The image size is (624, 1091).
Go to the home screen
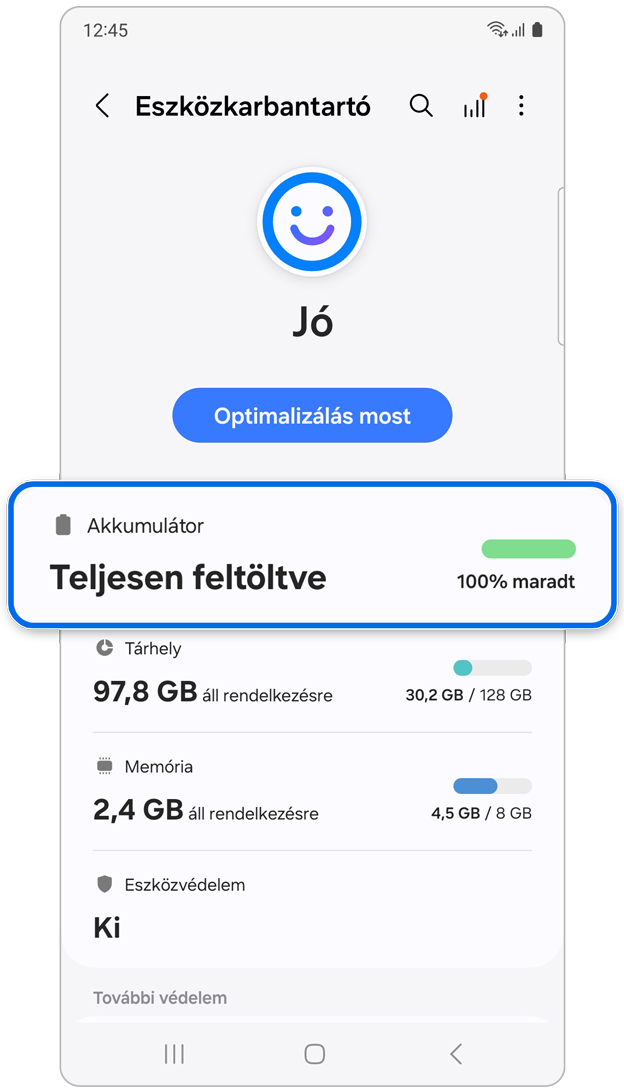(x=314, y=1053)
